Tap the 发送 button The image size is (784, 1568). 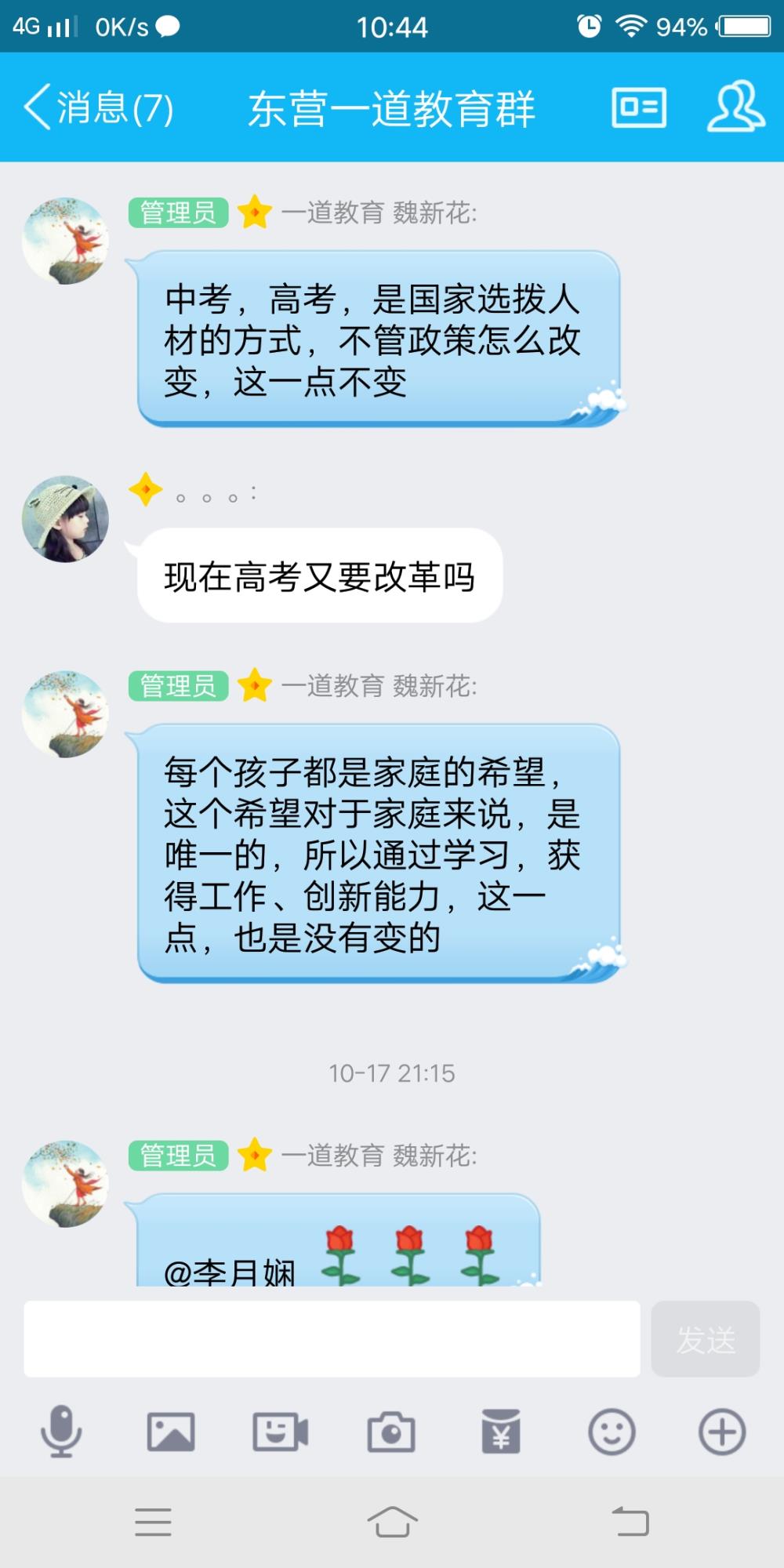706,1339
